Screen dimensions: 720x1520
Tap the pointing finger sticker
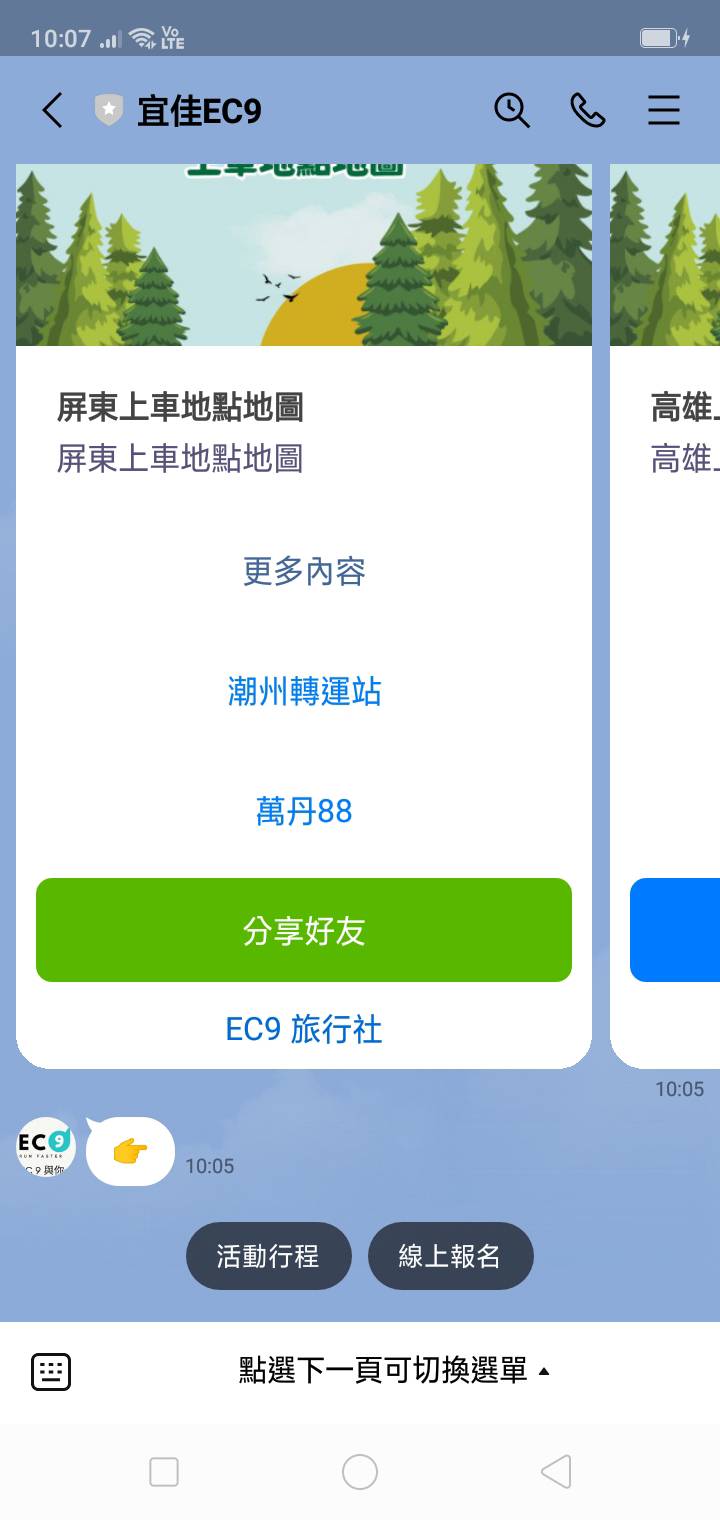click(x=130, y=1150)
